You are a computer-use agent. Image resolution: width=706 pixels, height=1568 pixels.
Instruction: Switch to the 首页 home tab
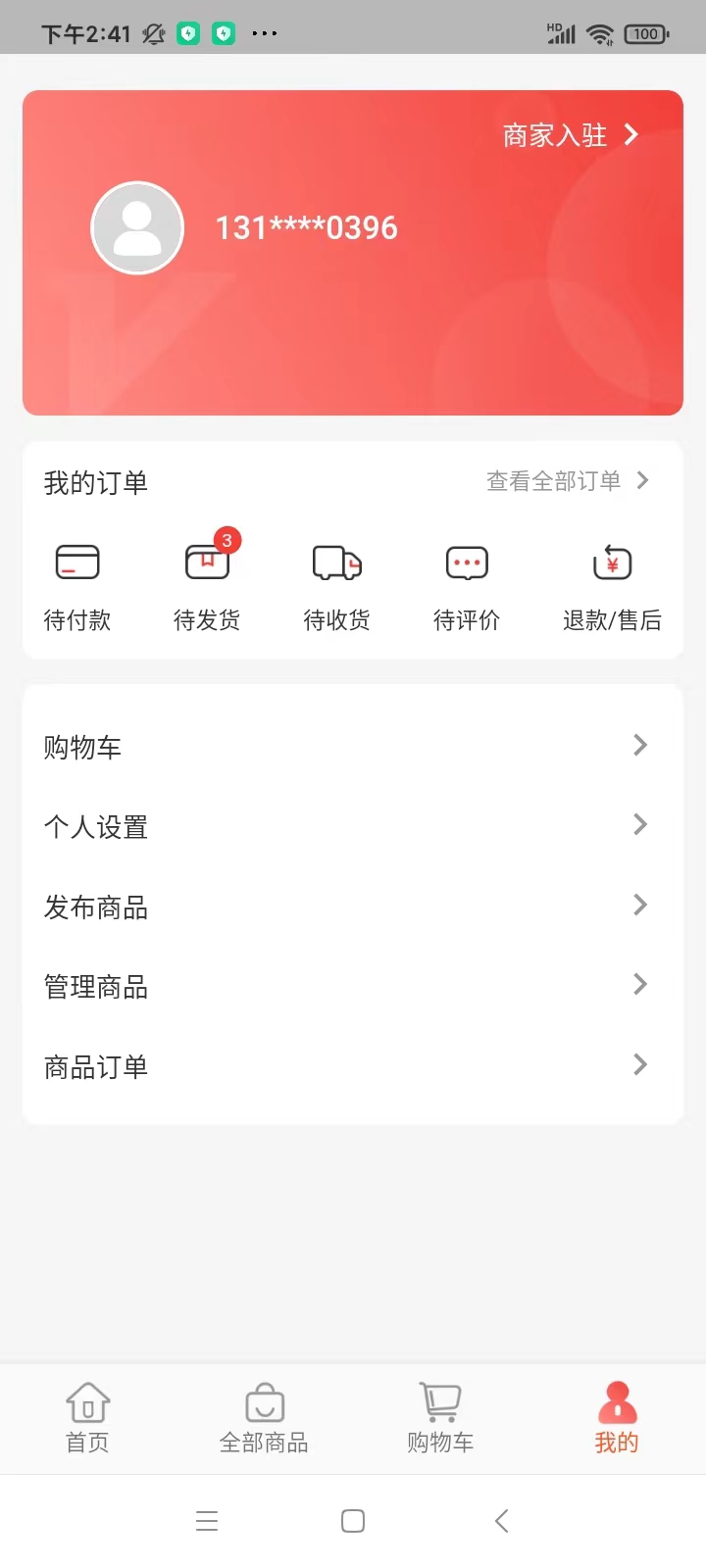[88, 1418]
